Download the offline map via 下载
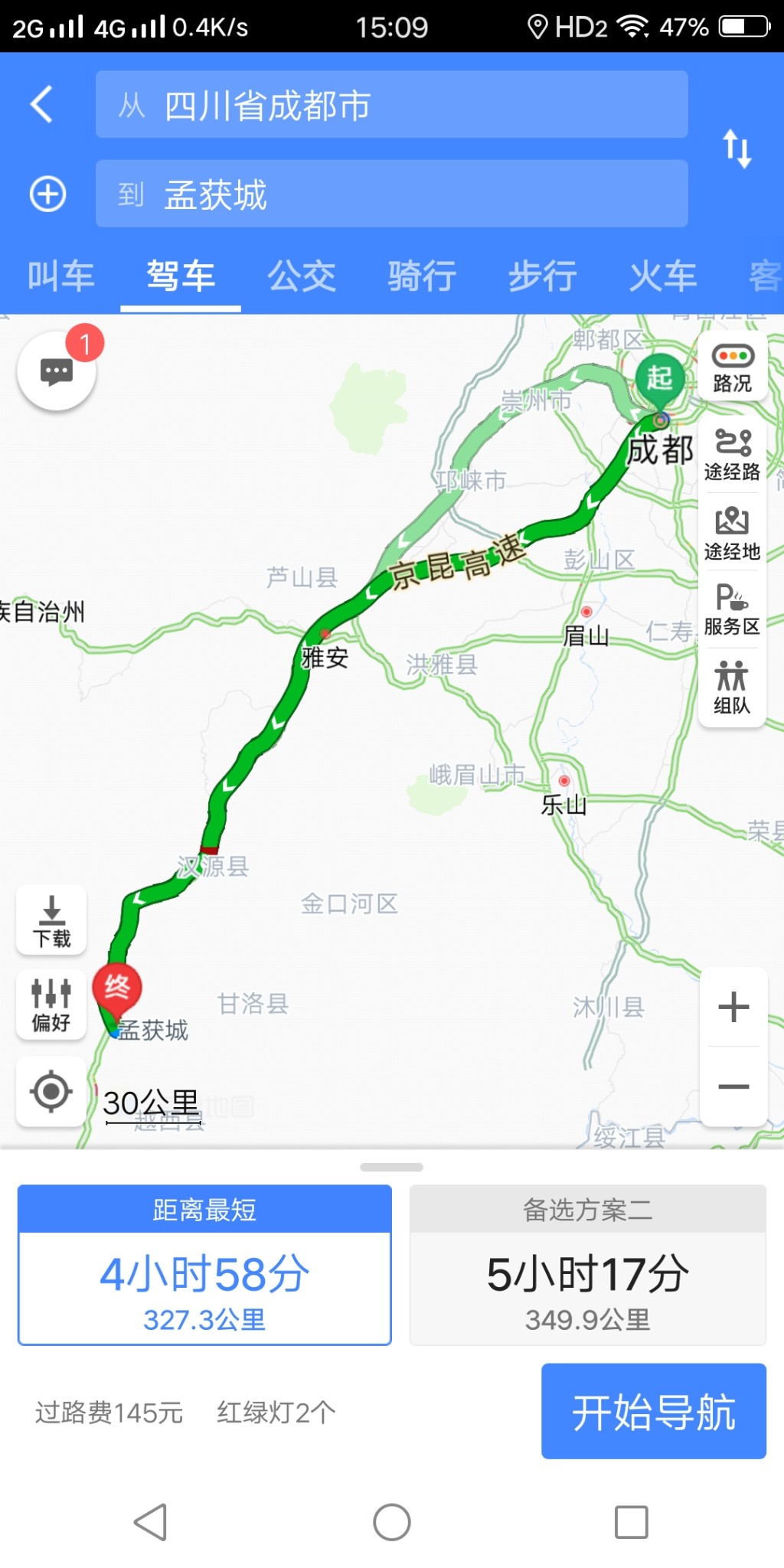Viewport: 784px width, 1568px height. (51, 921)
